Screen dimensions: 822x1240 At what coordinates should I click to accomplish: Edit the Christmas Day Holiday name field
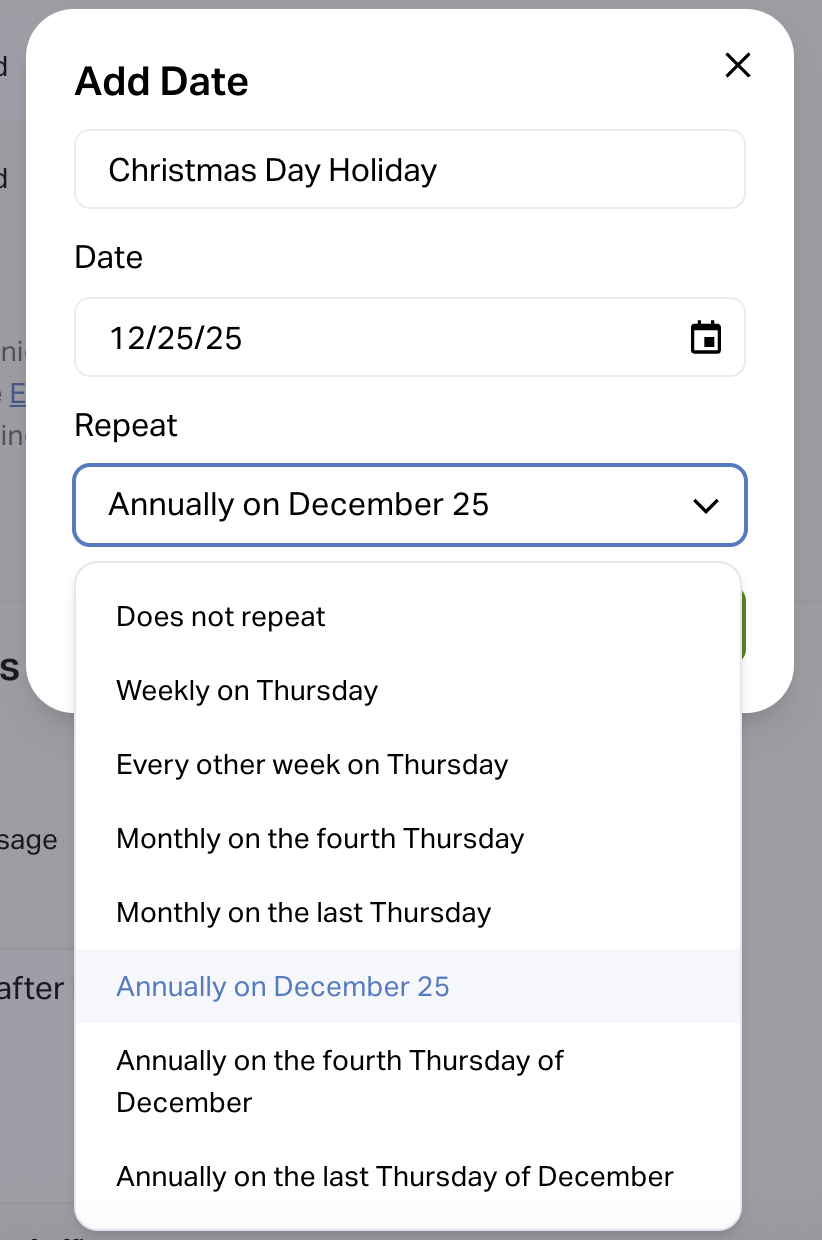[x=410, y=169]
